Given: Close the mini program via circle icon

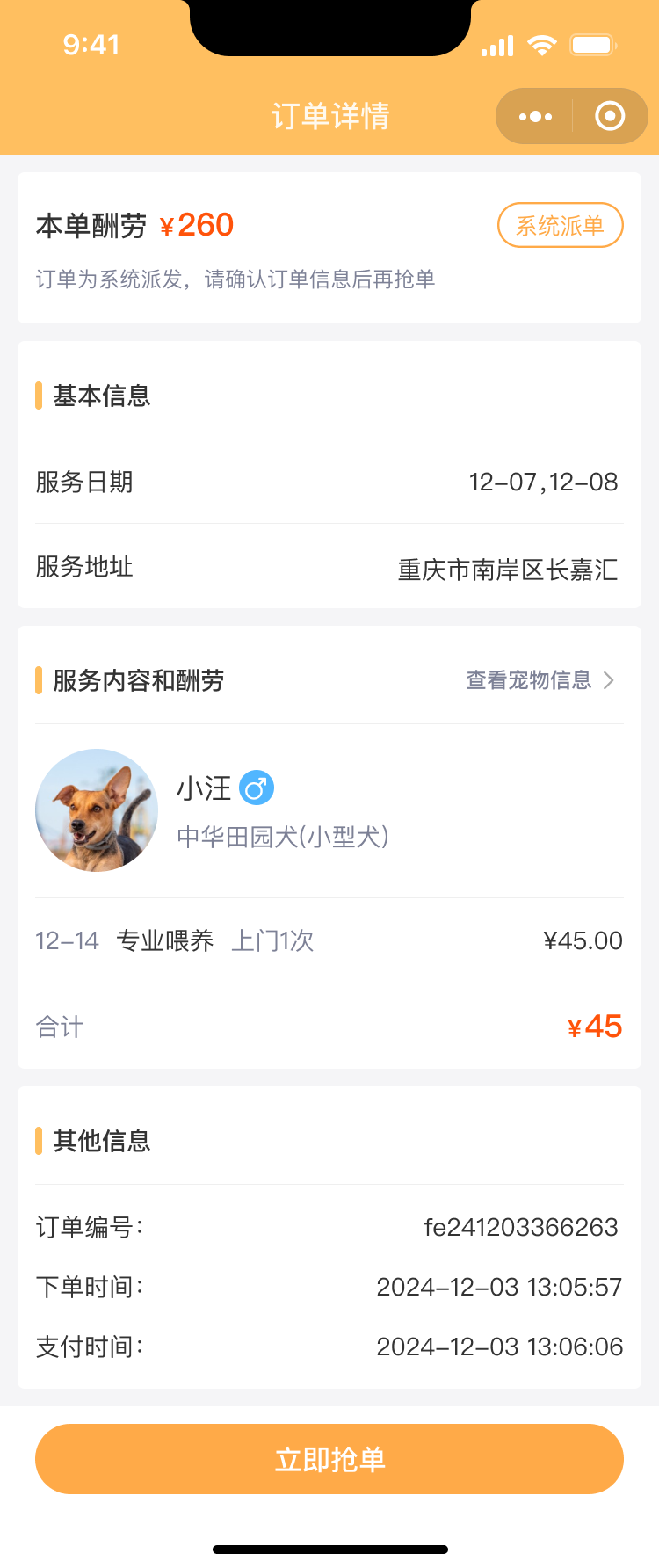Looking at the screenshot, I should click(x=610, y=116).
